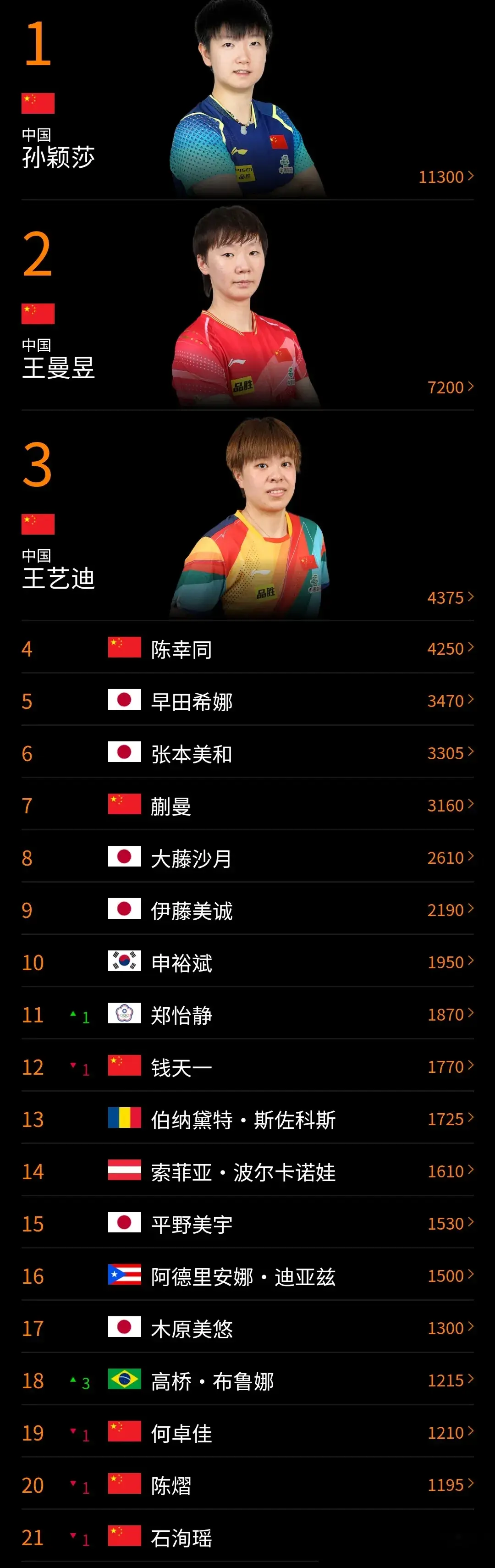
Task: Select 高桥·布鲁娜 at rank 18
Action: pos(247,1381)
